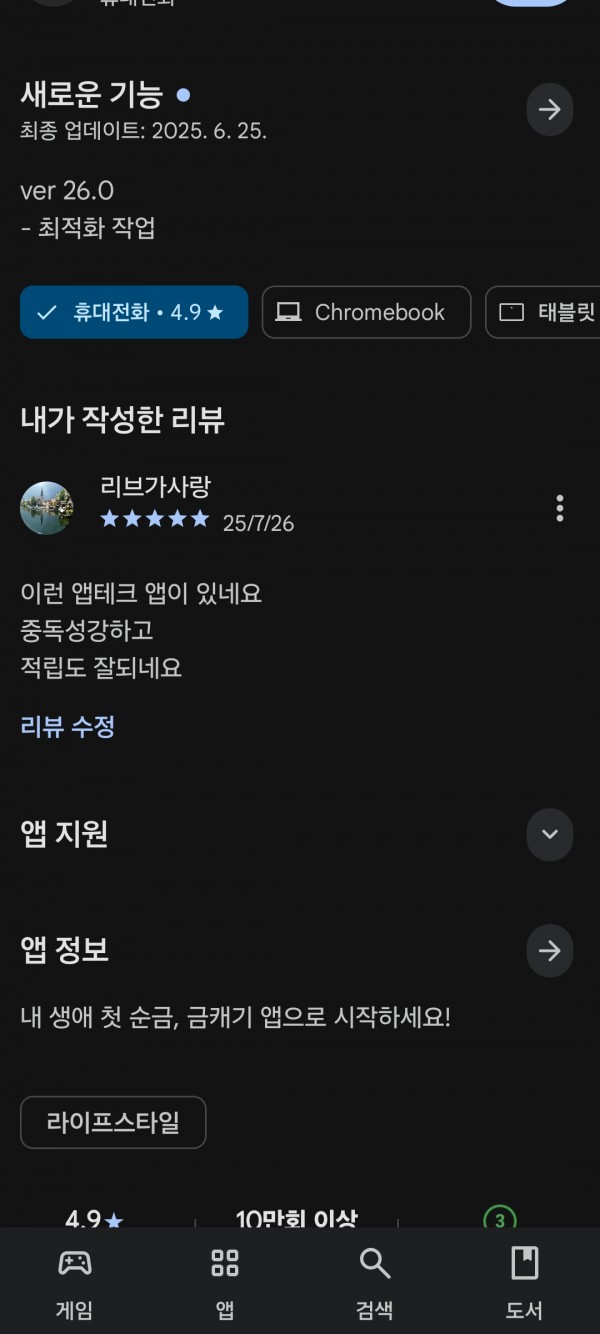Image resolution: width=600 pixels, height=1334 pixels.
Task: Expand the 앱 지원 section
Action: coord(550,835)
